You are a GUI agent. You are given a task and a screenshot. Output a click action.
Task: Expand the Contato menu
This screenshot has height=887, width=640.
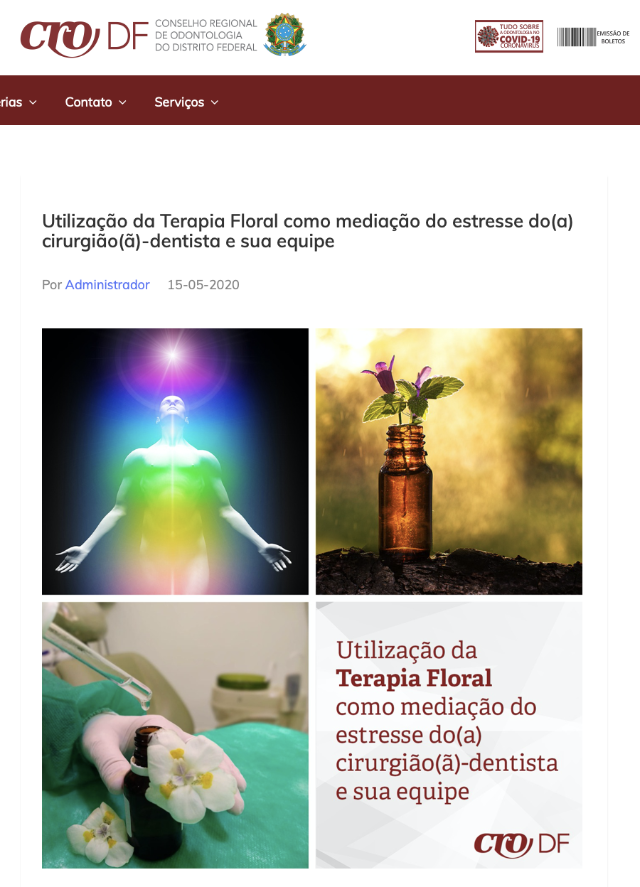(x=96, y=102)
